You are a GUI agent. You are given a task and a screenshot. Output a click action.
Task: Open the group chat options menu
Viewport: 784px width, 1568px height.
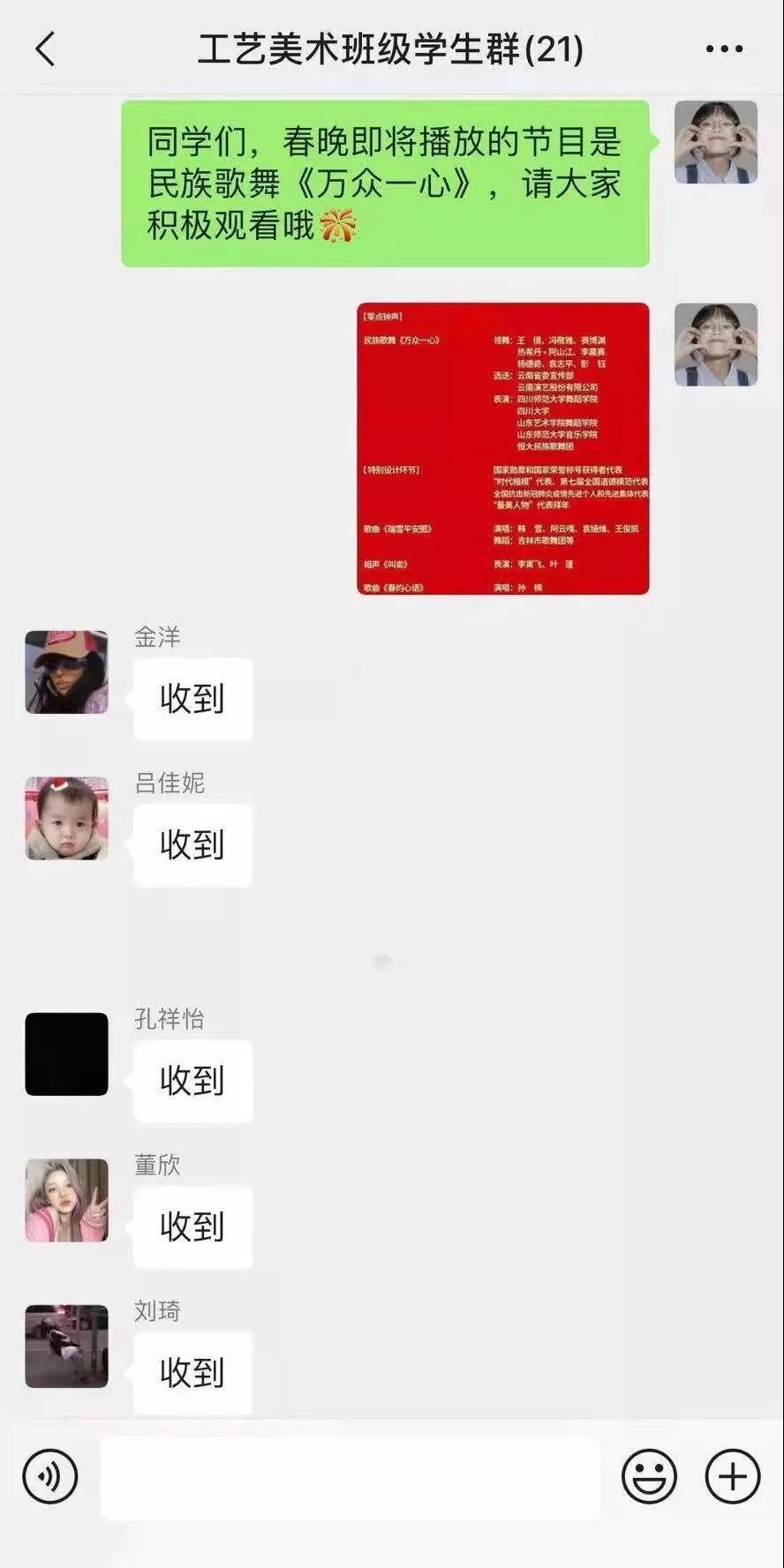click(x=724, y=49)
